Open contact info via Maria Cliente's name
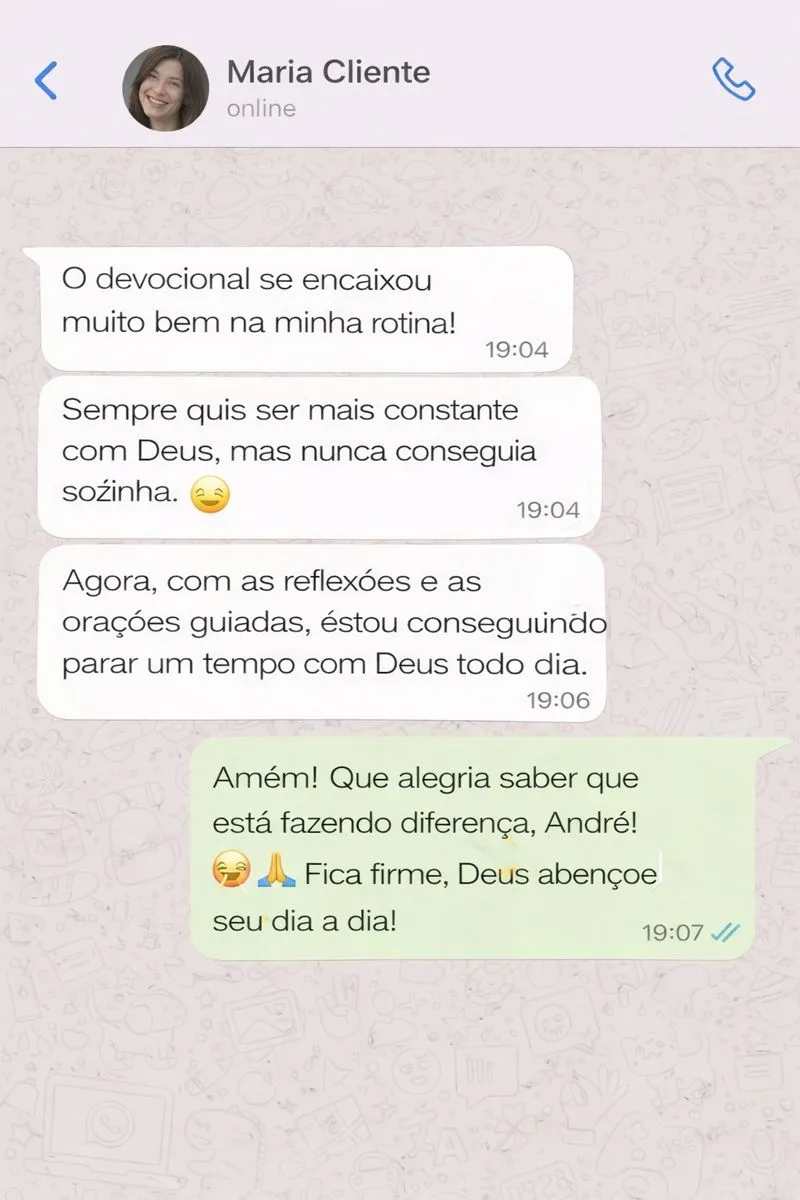This screenshot has width=800, height=1200. (329, 72)
